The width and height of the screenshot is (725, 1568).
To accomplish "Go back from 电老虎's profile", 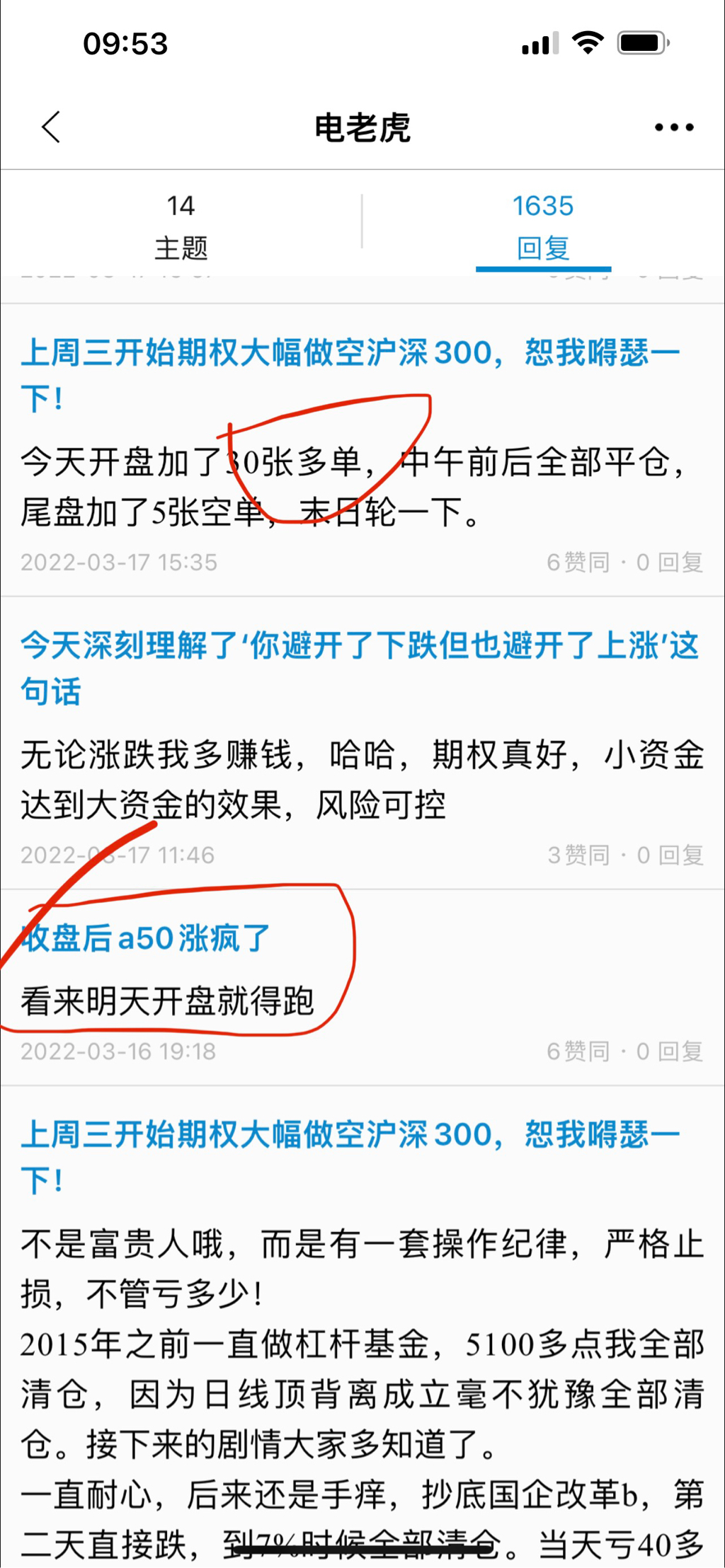I will pyautogui.click(x=51, y=127).
